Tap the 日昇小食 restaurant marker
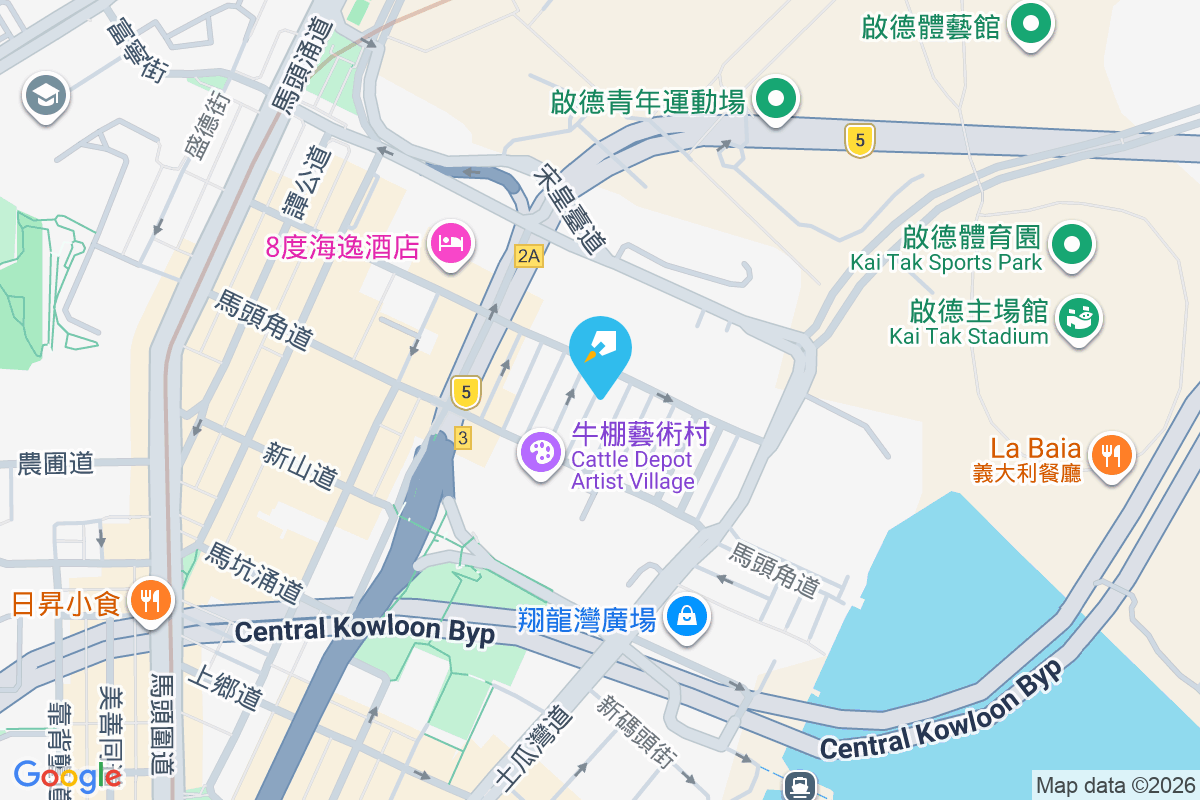The width and height of the screenshot is (1200, 800). tap(151, 601)
